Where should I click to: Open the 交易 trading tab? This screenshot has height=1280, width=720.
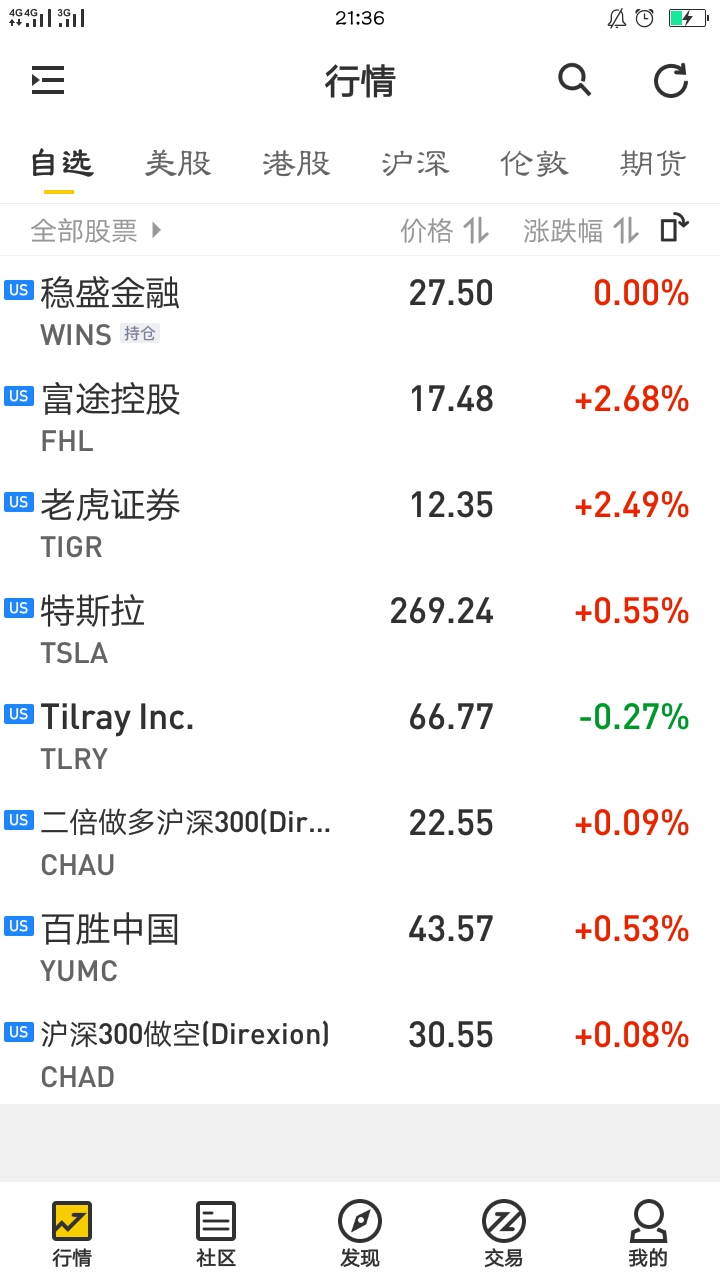point(504,1234)
